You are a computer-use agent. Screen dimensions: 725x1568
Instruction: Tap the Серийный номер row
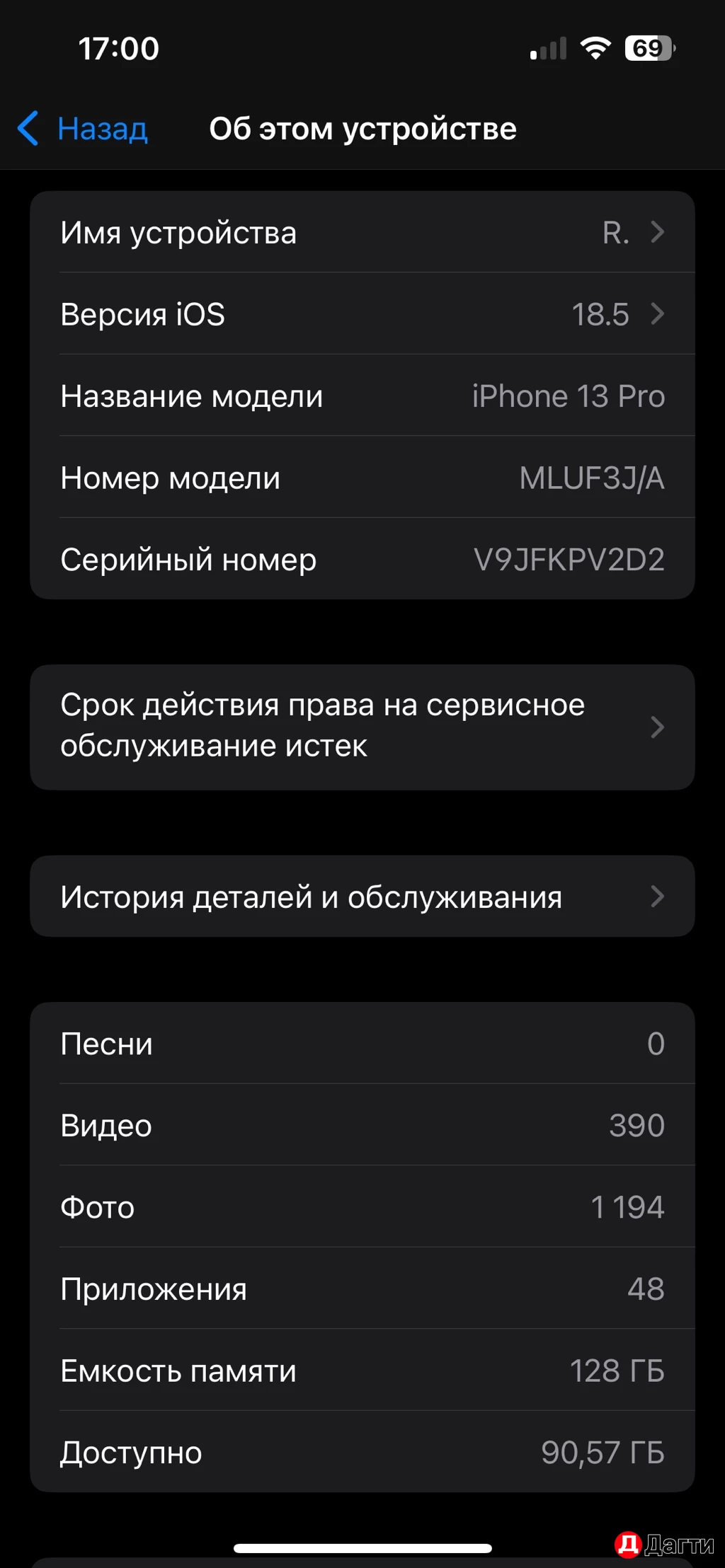[x=362, y=560]
